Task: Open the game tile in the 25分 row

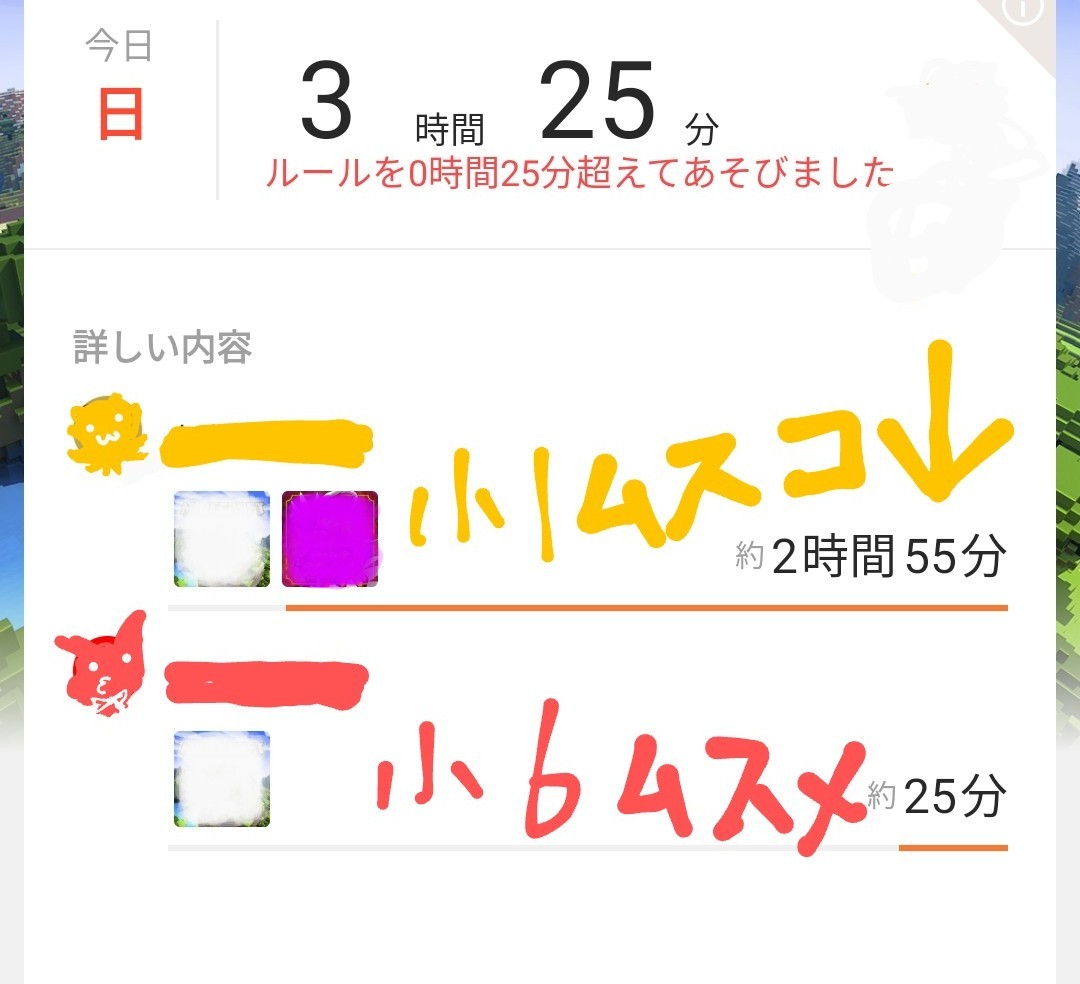Action: pos(221,778)
